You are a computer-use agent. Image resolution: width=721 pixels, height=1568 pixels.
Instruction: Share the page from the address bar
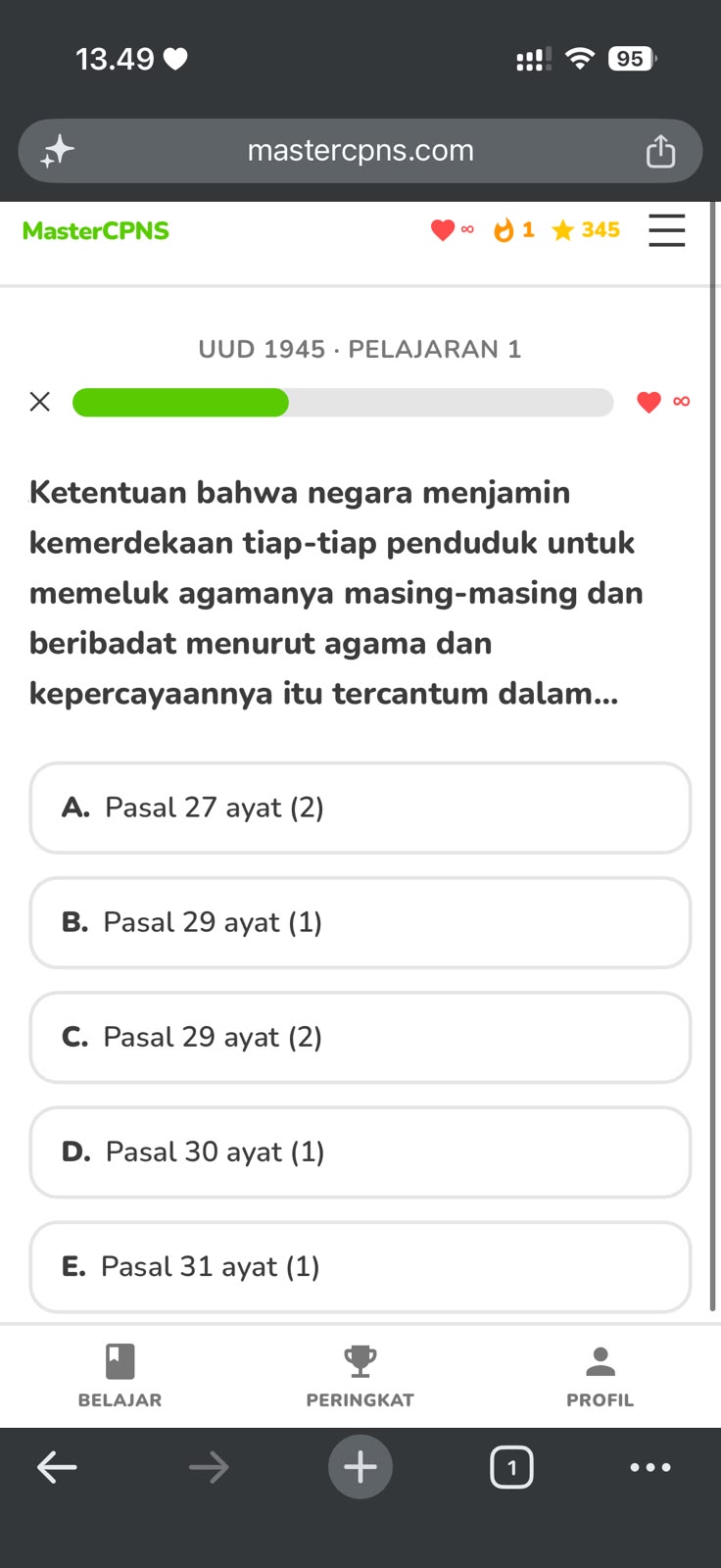[660, 151]
